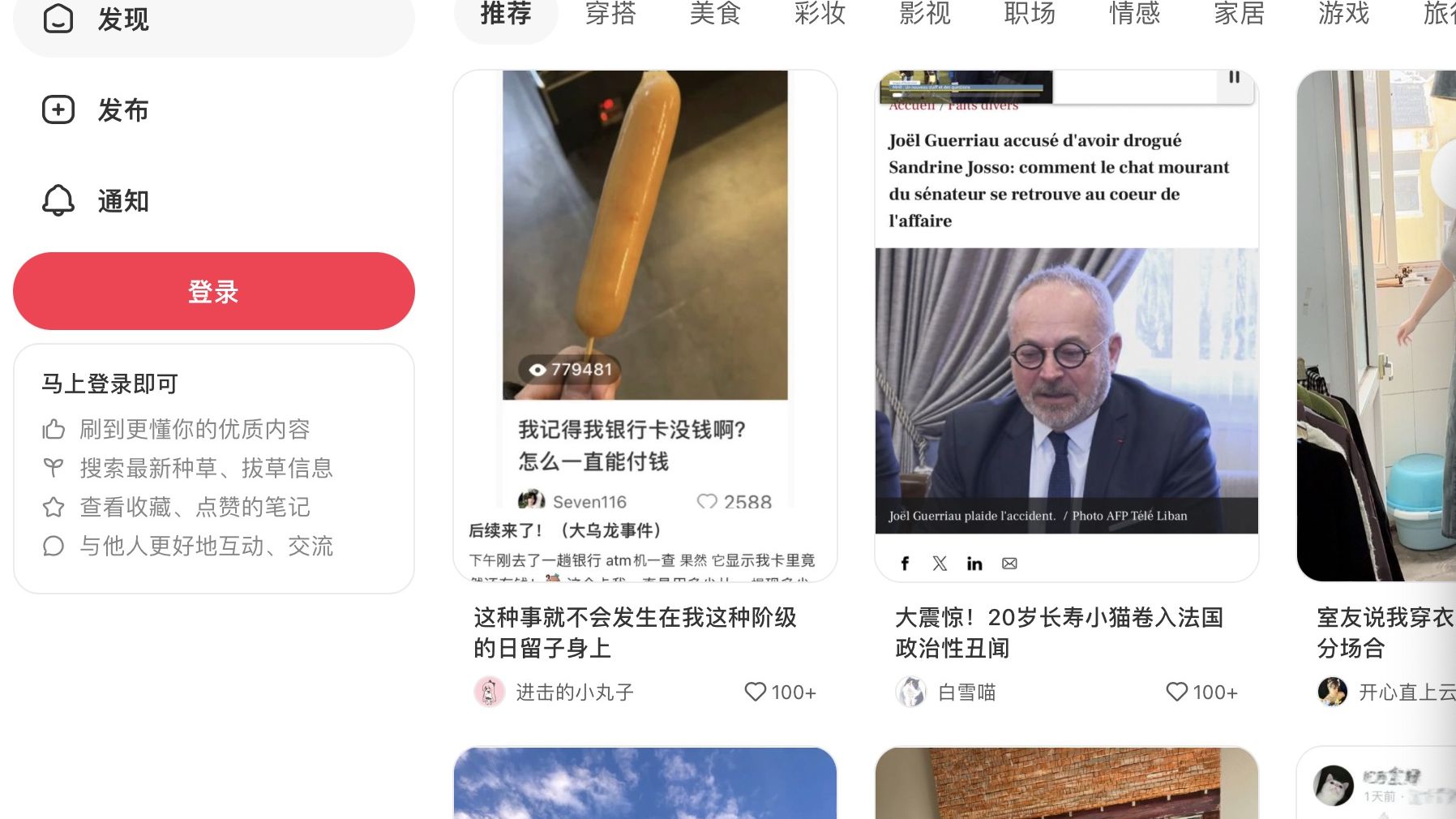Switch to the 游戏 tab
The image size is (1456, 819).
[1343, 14]
